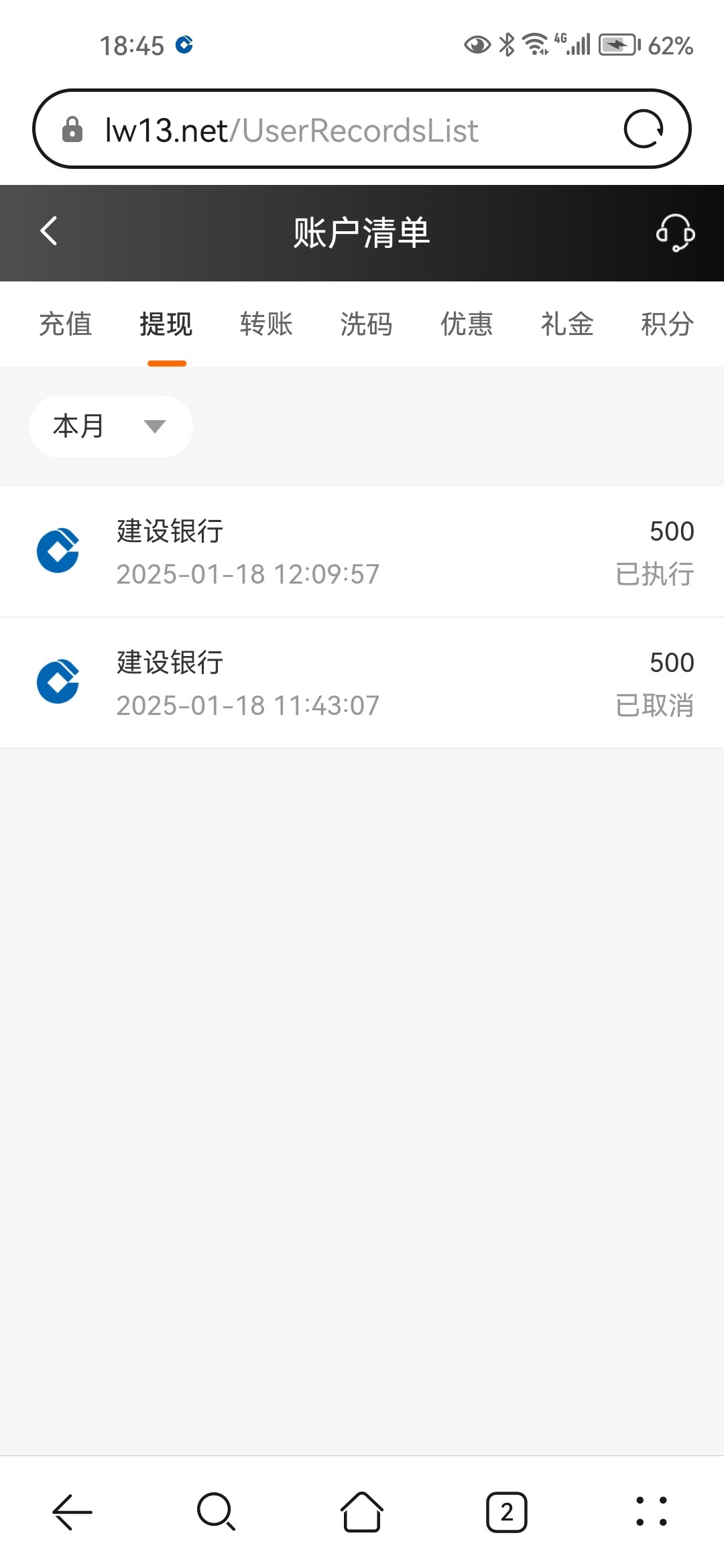Open the 11:43:07 建设银行 cancelled record
Viewport: 724px width, 1568px height.
(362, 683)
